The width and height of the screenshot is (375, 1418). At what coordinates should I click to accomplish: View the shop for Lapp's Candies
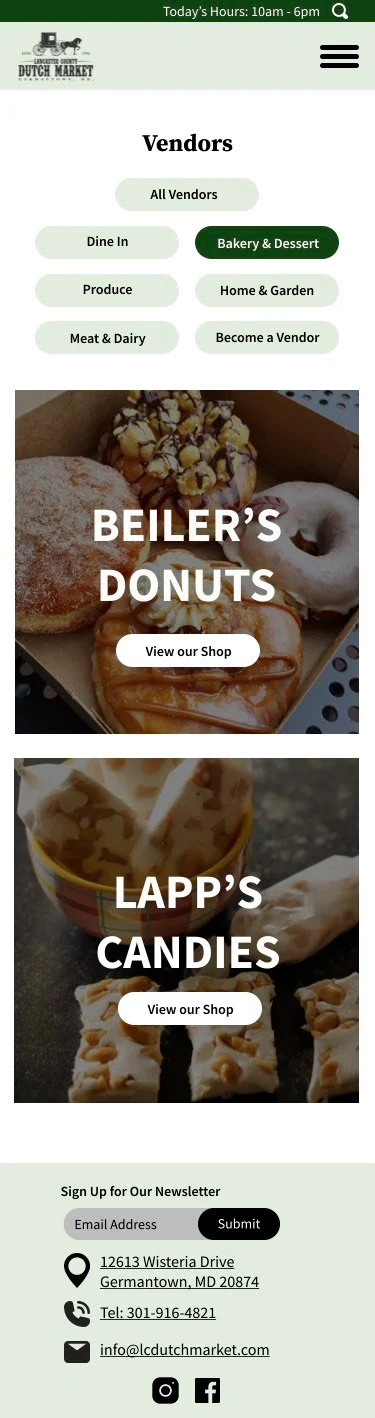click(x=190, y=1009)
